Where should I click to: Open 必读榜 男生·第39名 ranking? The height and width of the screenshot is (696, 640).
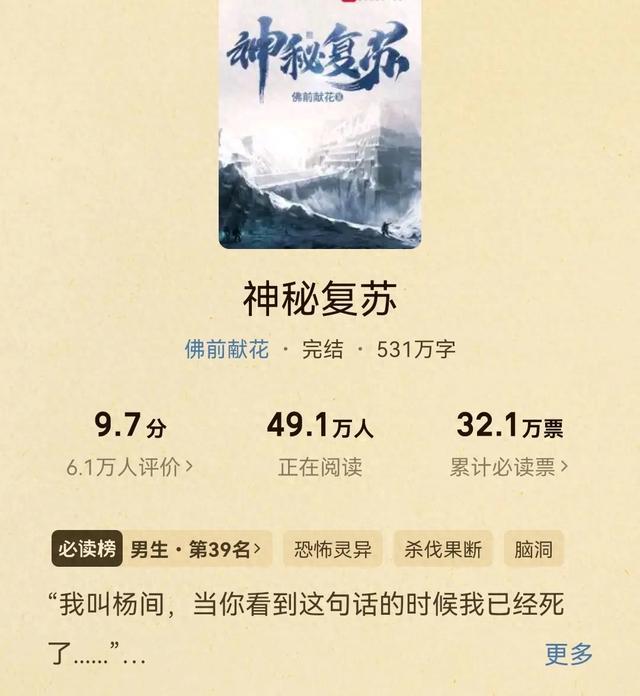162,549
